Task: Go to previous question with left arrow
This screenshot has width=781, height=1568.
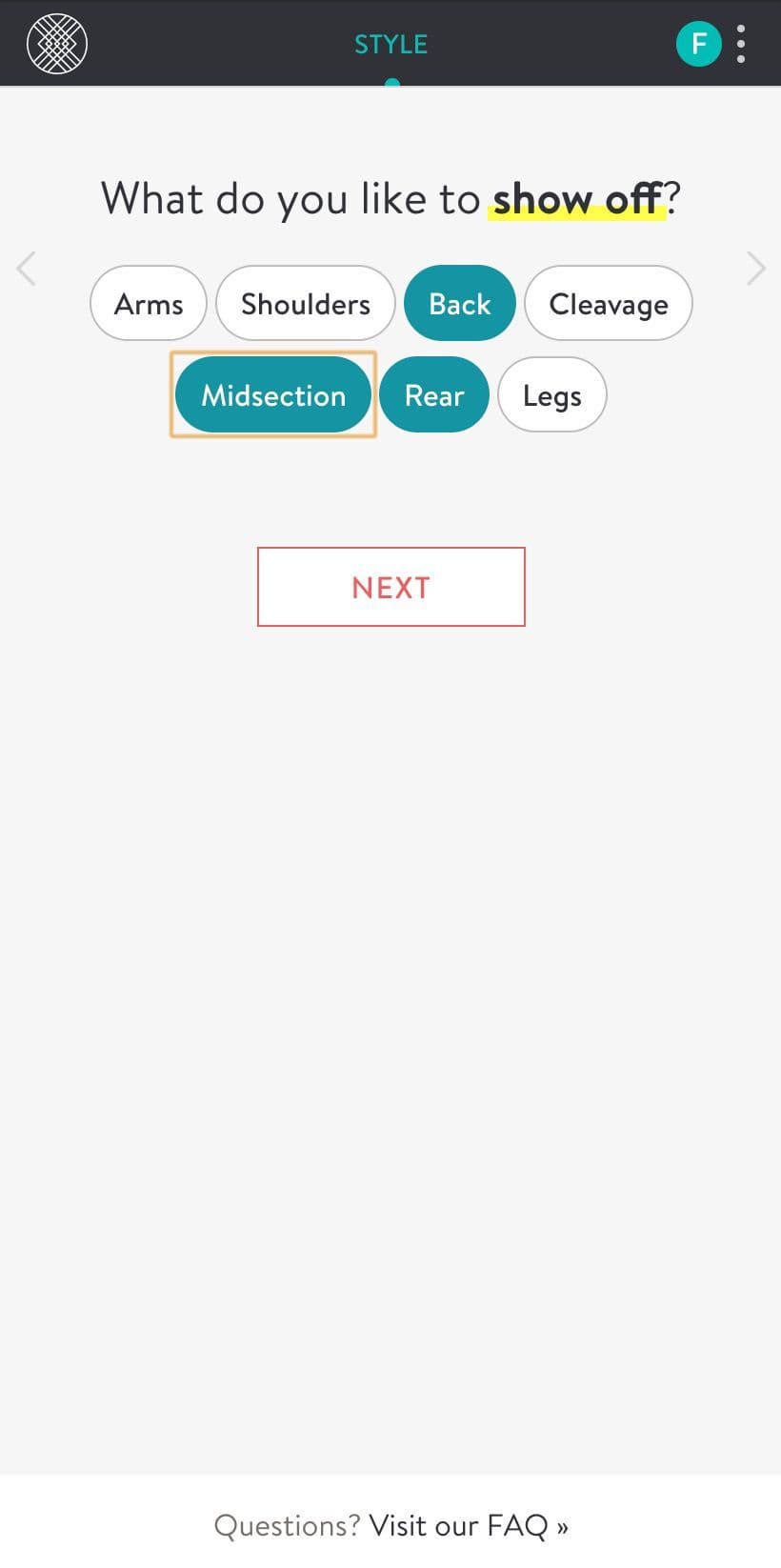Action: click(27, 269)
